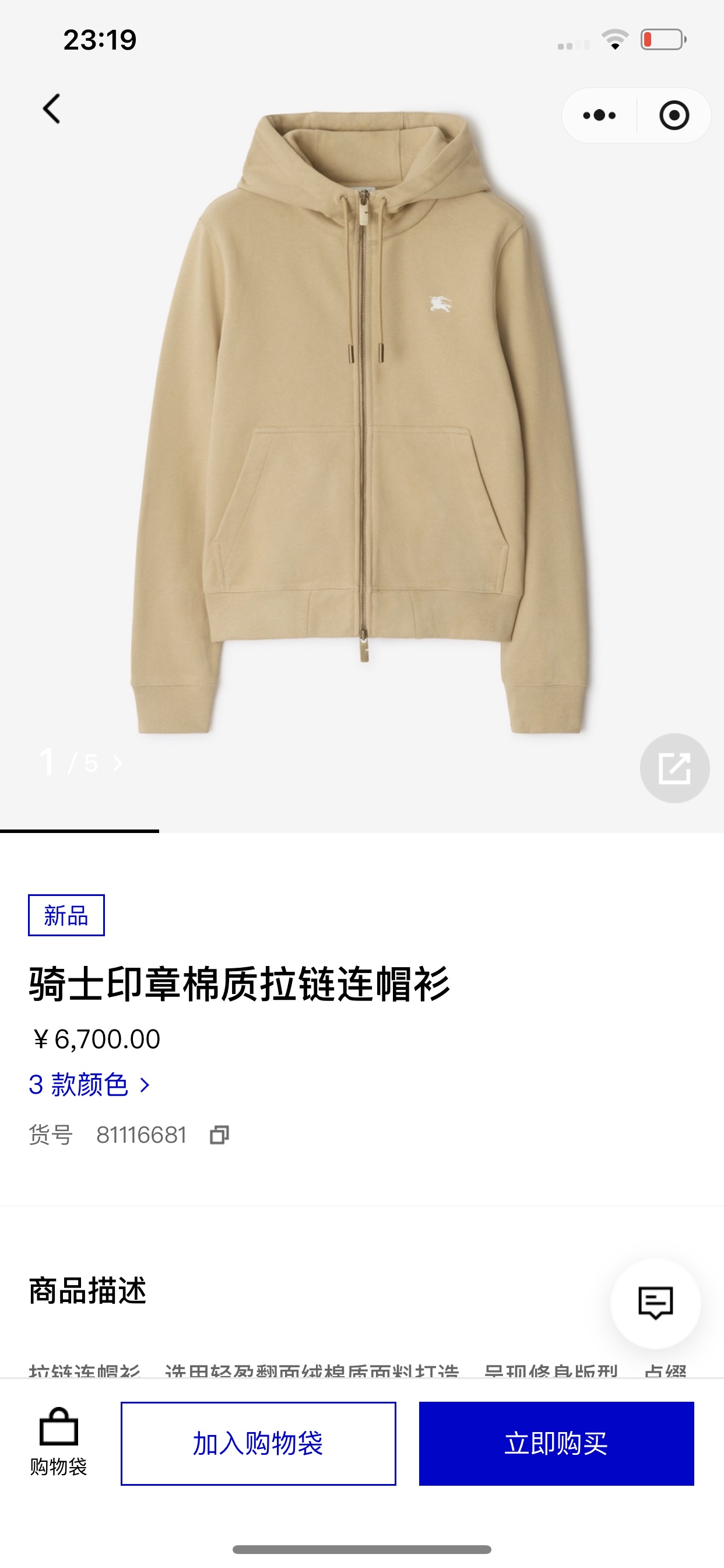724x1568 pixels.
Task: Open customer service chat bubble
Action: pos(655,1303)
